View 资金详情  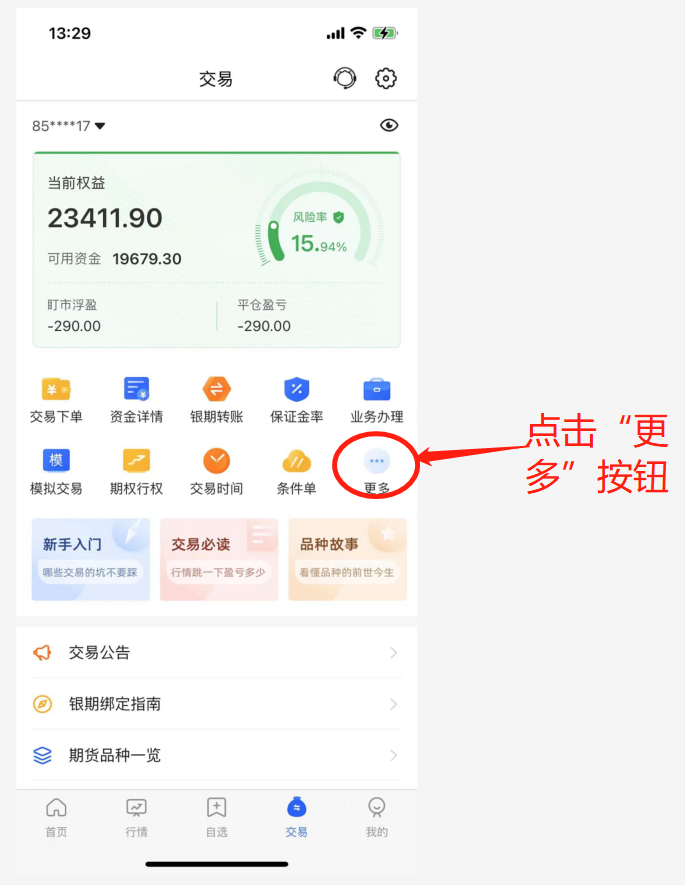pyautogui.click(x=136, y=400)
